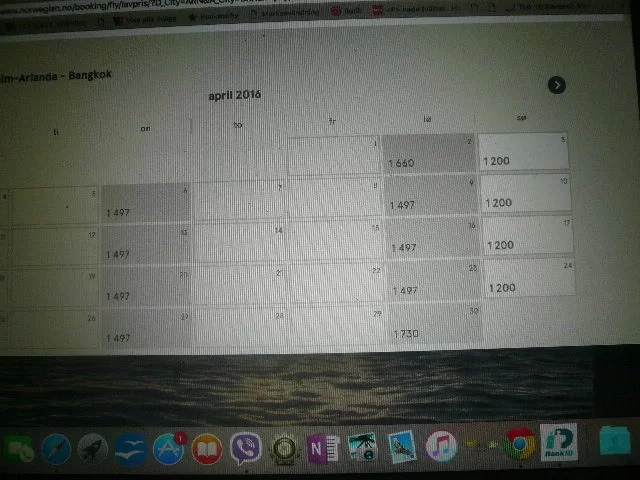Choose April 23 fare 1 497
This screenshot has width=640, height=480.
click(x=431, y=280)
